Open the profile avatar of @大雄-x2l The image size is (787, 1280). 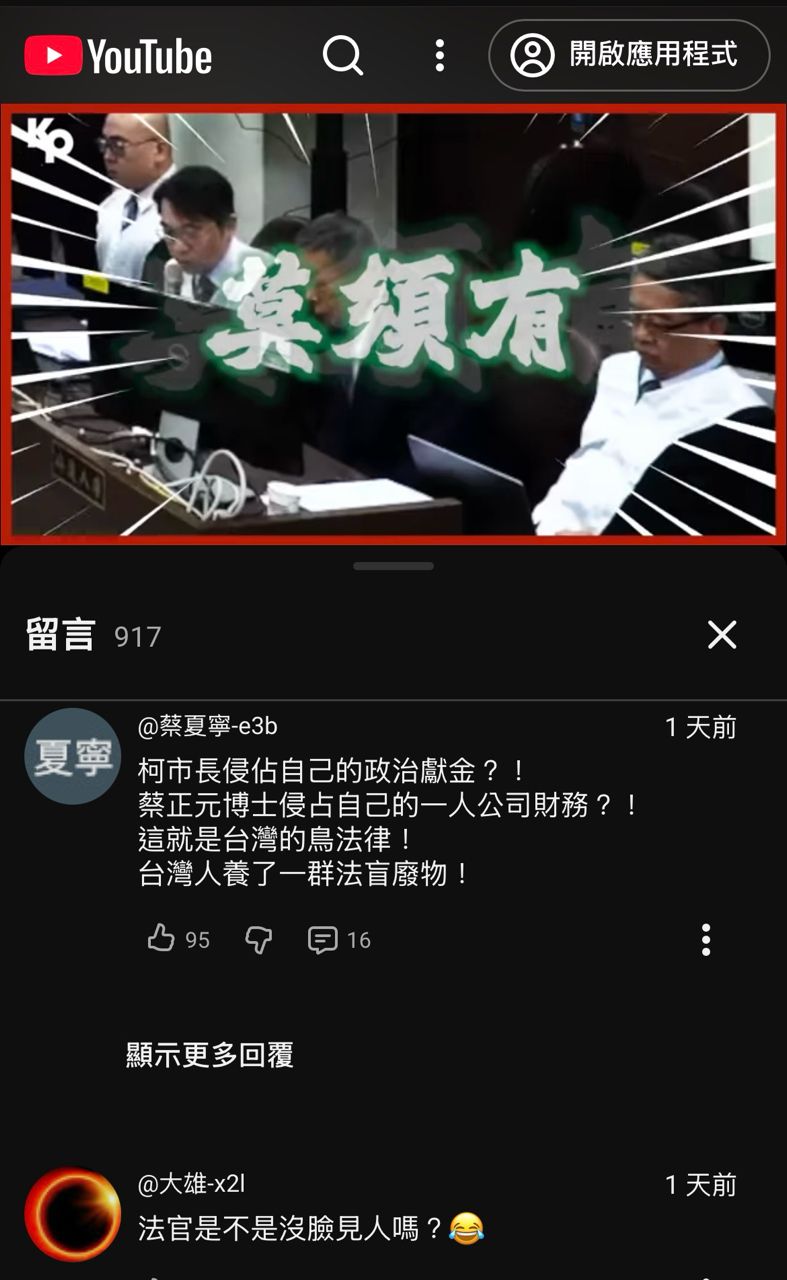click(x=72, y=1214)
